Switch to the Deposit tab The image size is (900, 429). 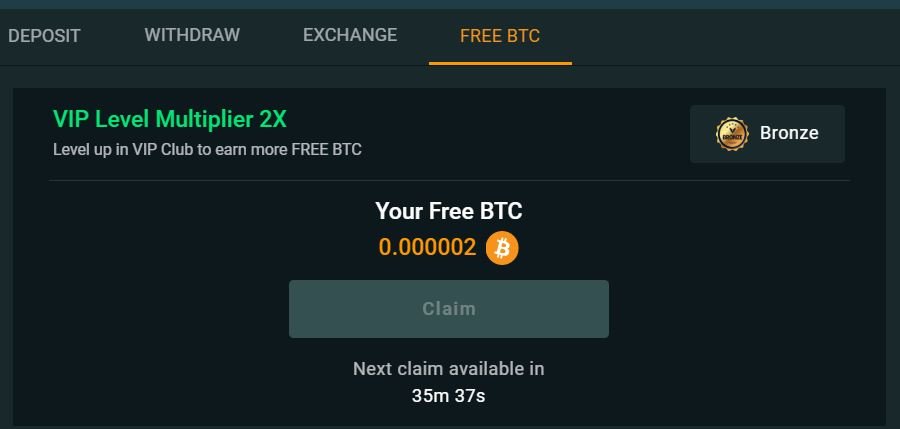[x=44, y=36]
